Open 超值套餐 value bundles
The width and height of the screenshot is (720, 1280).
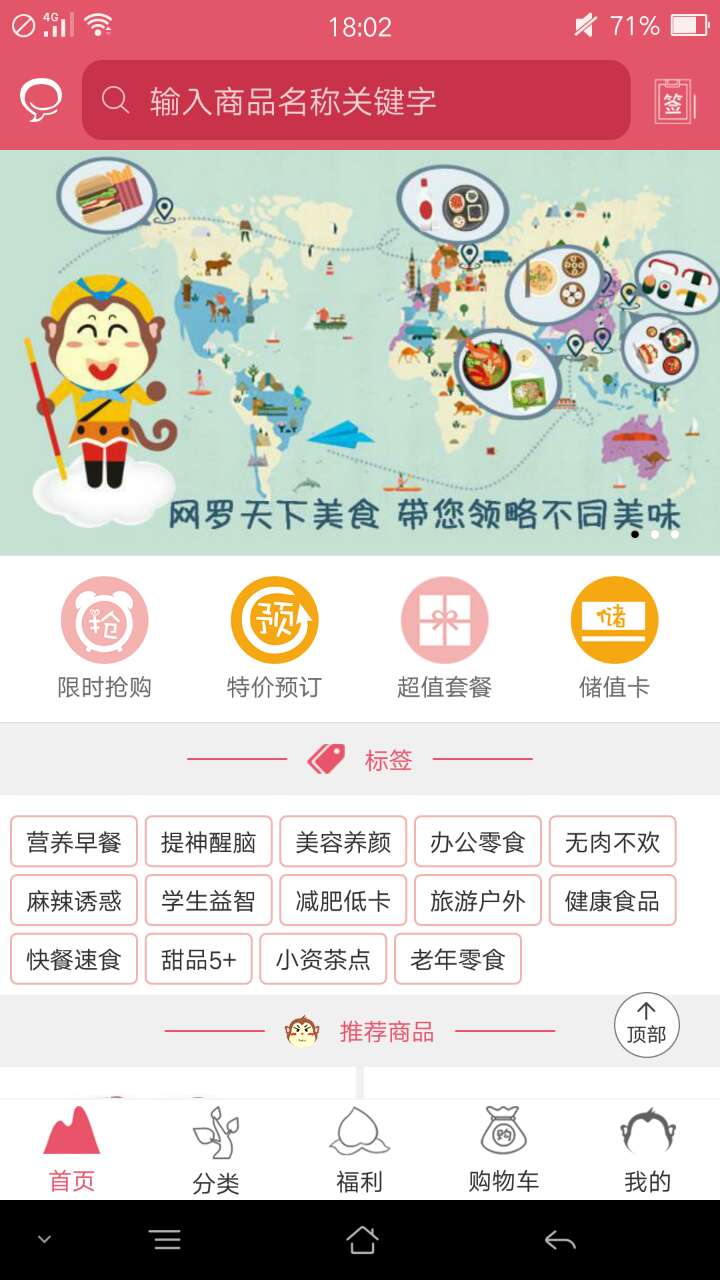pyautogui.click(x=444, y=637)
